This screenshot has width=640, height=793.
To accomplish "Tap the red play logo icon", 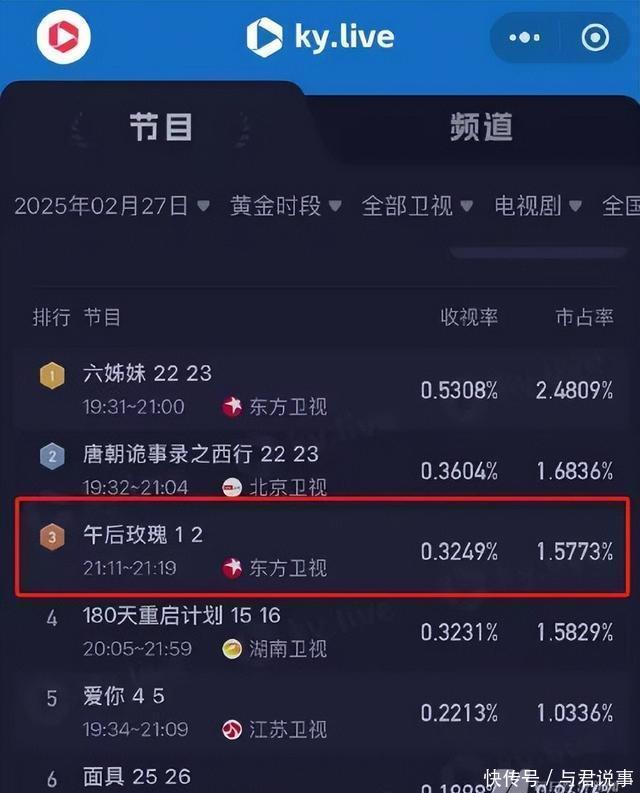I will 64,38.
